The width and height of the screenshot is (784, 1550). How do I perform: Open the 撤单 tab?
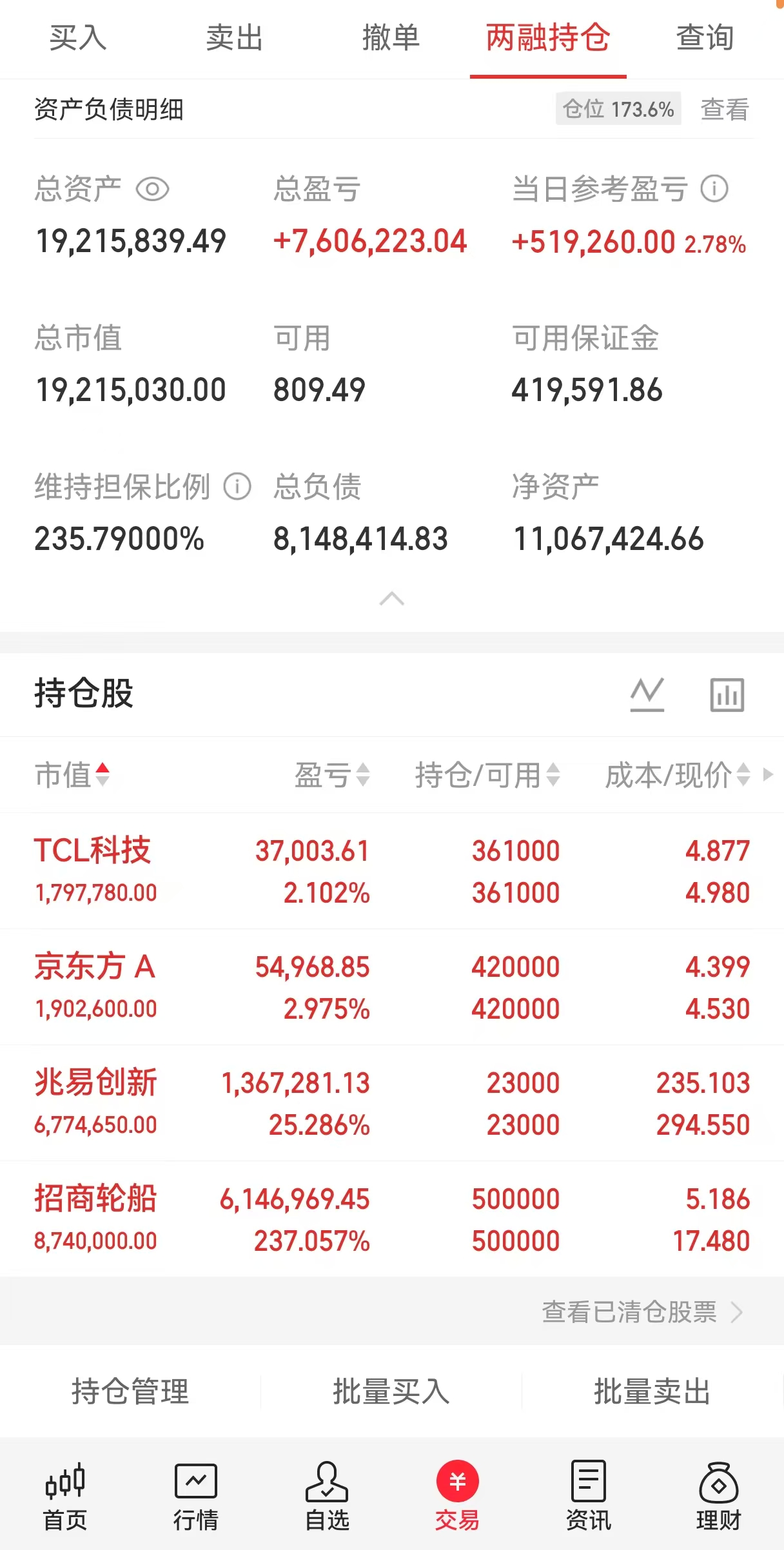coord(391,37)
